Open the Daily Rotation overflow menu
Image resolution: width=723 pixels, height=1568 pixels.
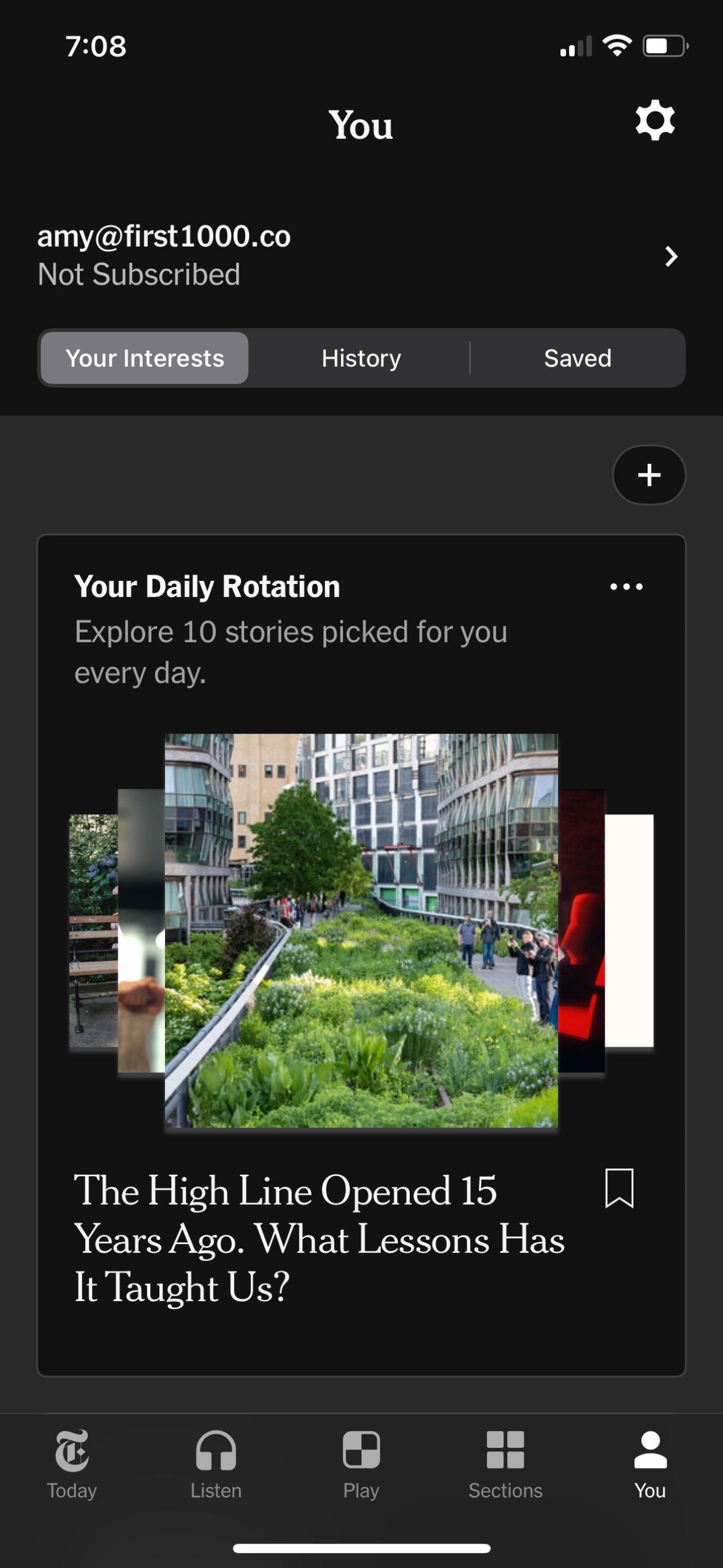click(627, 586)
